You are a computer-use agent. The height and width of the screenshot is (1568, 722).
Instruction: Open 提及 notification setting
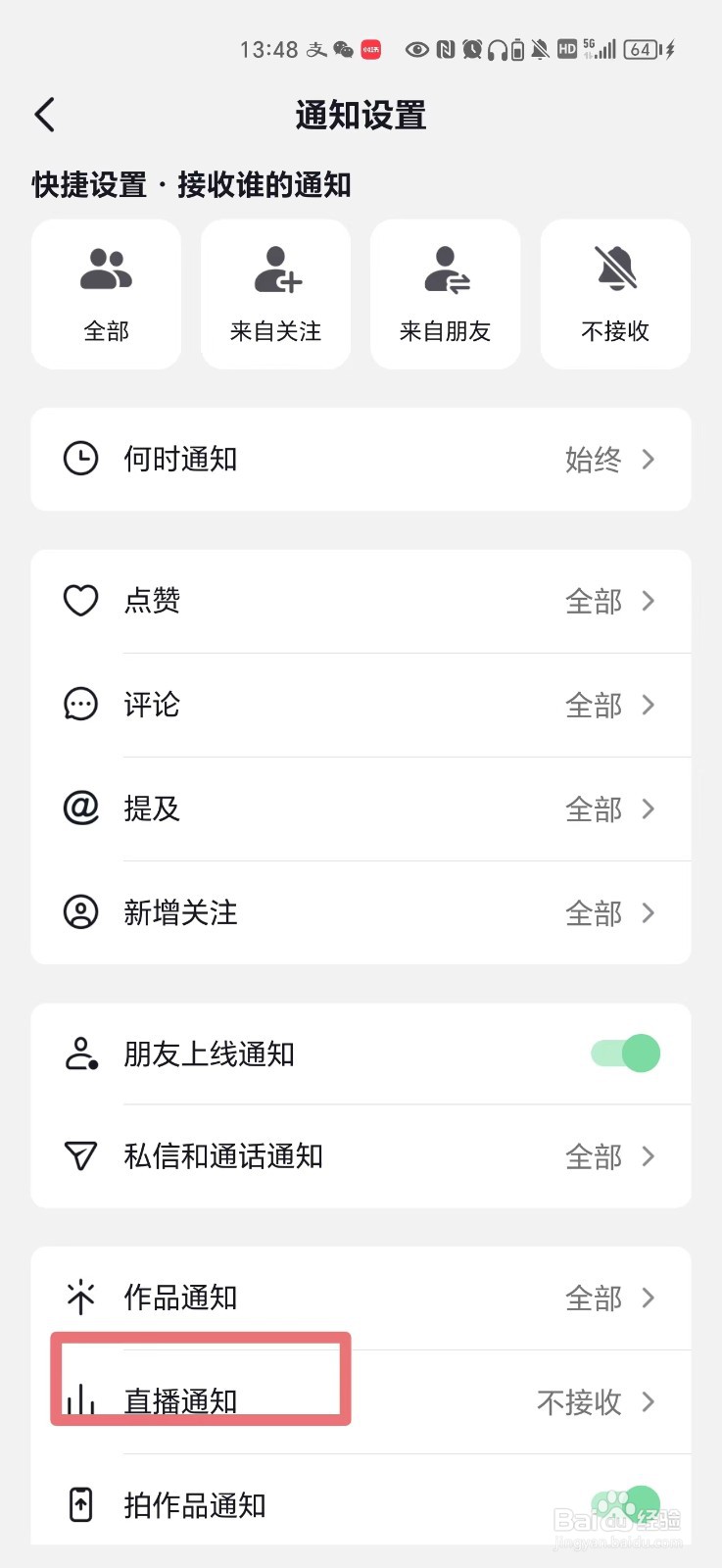(x=361, y=808)
